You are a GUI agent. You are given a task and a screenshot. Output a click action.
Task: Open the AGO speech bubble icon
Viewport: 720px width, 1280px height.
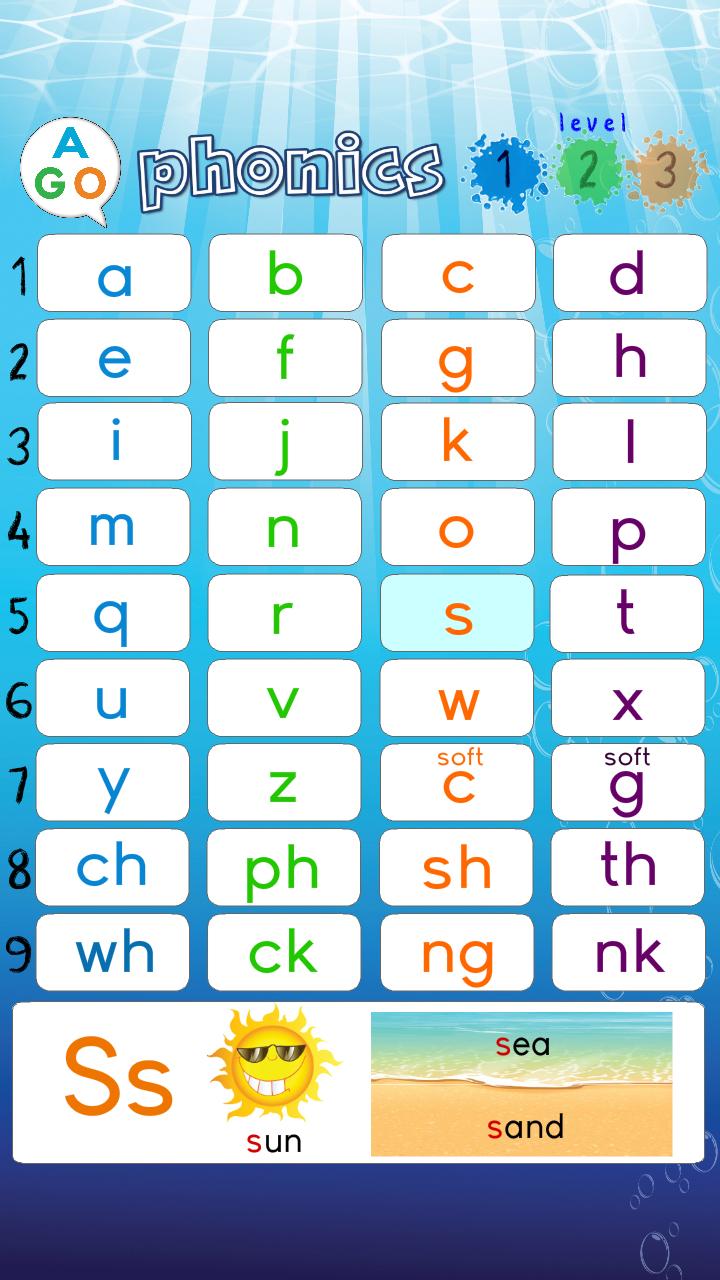[70, 170]
